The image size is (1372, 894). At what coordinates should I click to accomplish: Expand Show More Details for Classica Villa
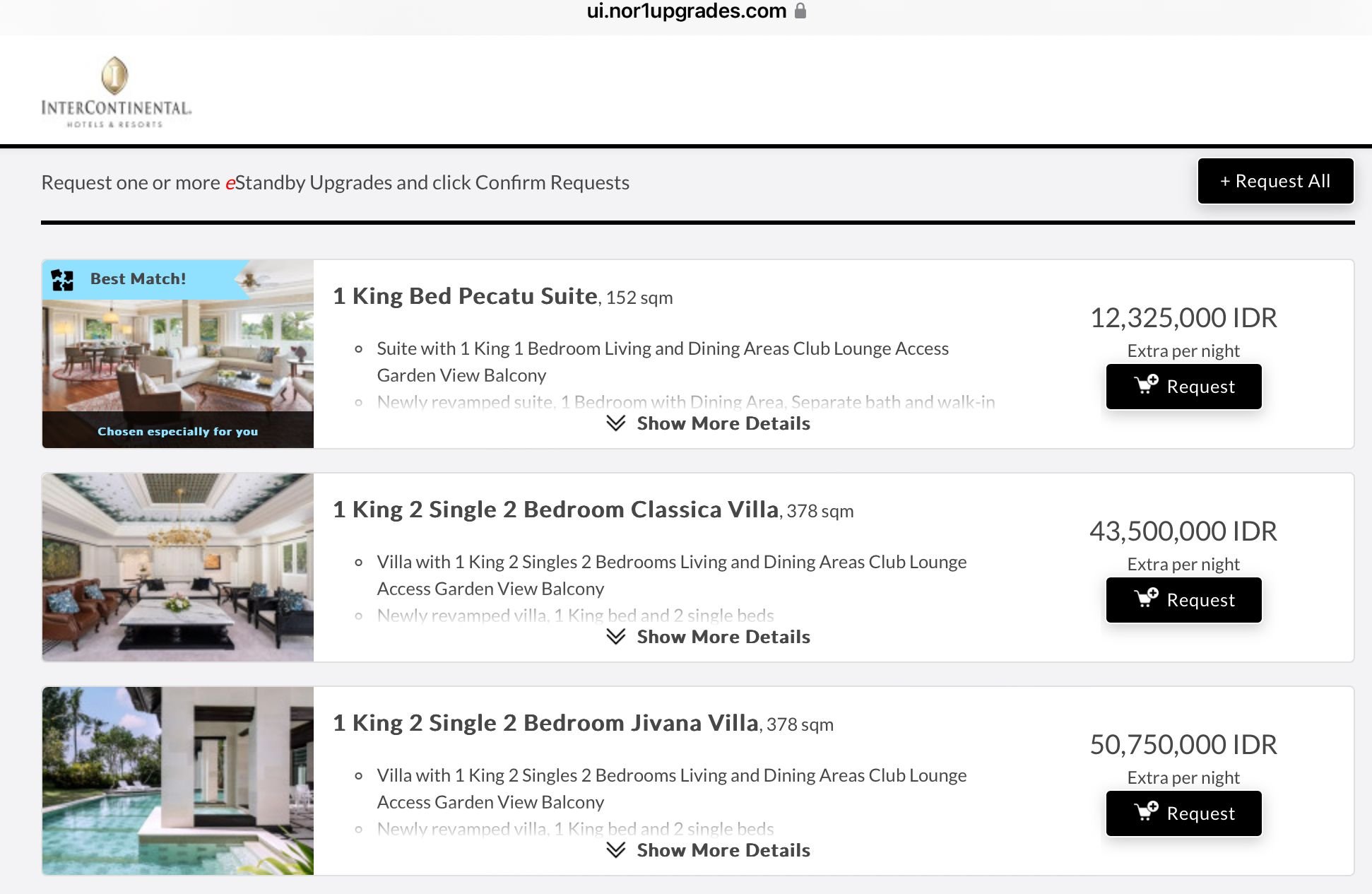pyautogui.click(x=709, y=637)
